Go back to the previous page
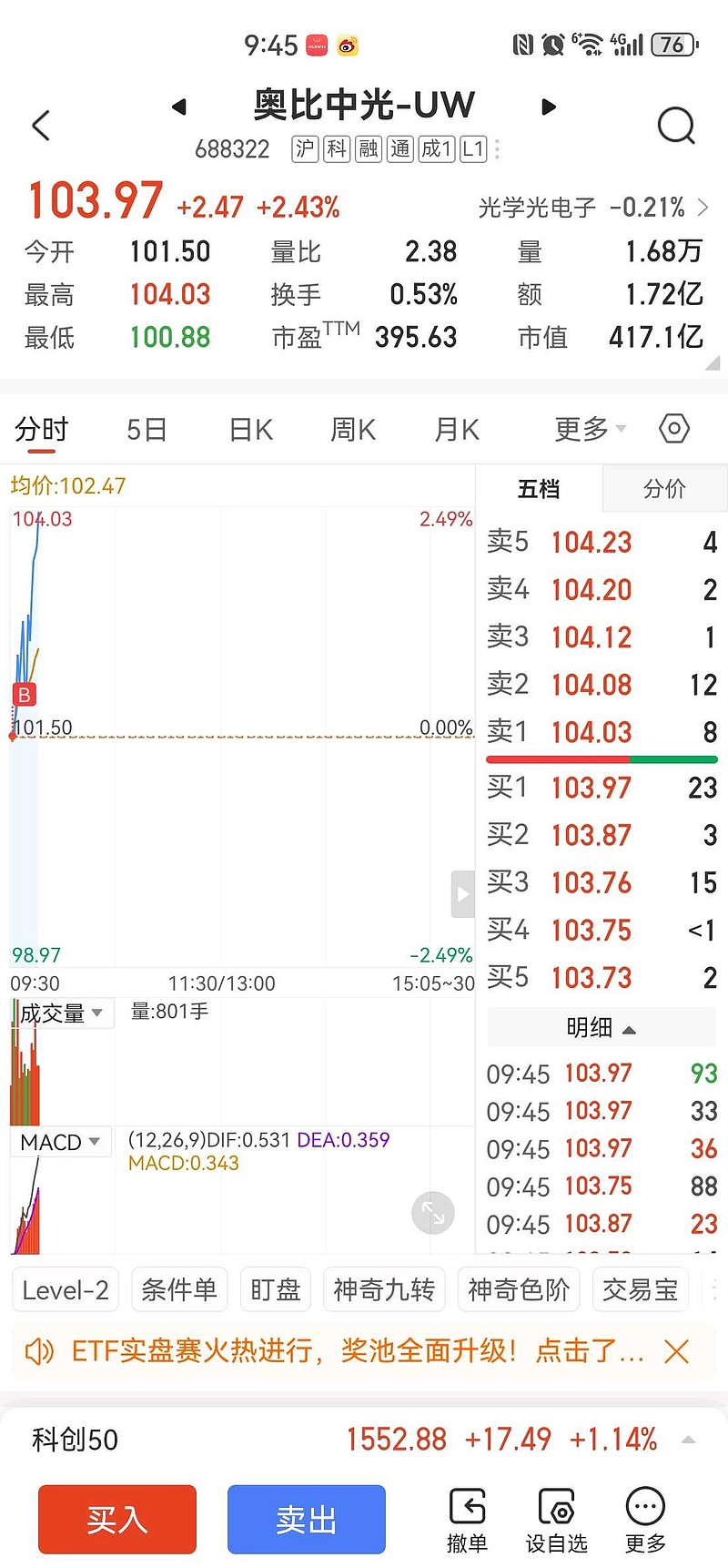Image resolution: width=728 pixels, height=1568 pixels. coord(42,126)
